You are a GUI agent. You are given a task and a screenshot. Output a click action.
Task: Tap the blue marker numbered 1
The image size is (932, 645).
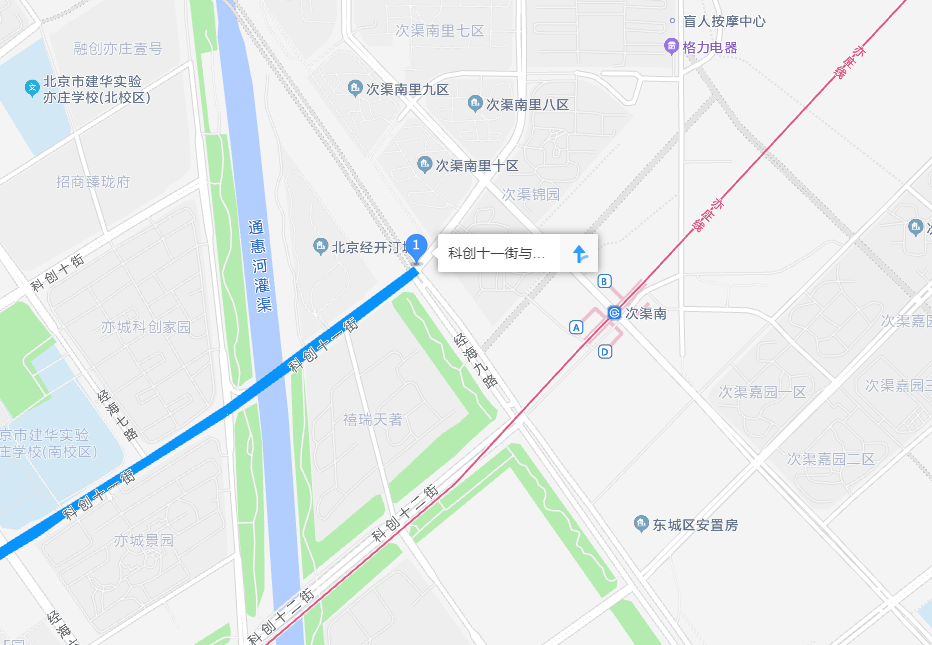(x=416, y=246)
